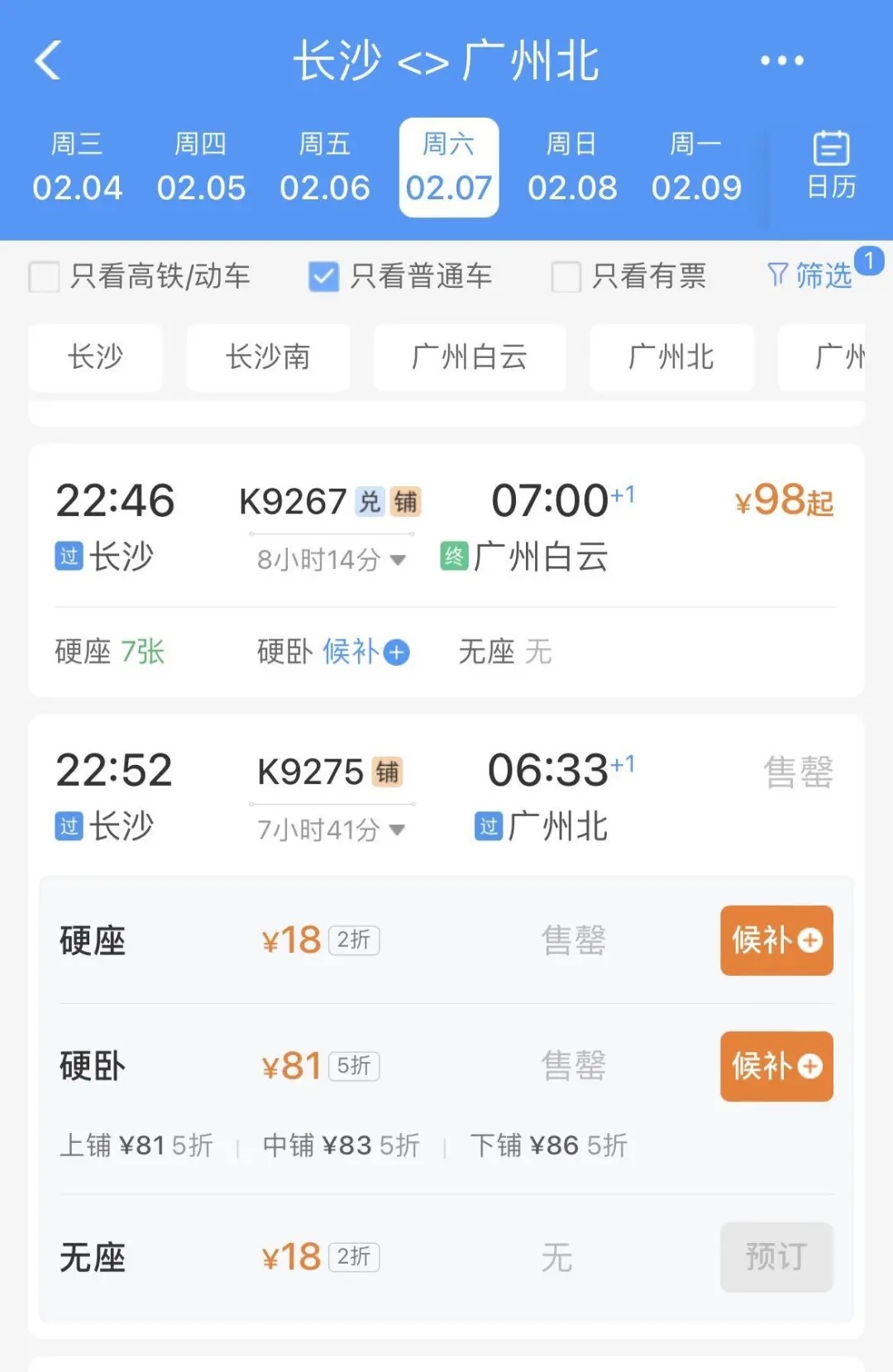Tap the 预订 button for 无座
The width and height of the screenshot is (893, 1372).
click(x=776, y=1257)
